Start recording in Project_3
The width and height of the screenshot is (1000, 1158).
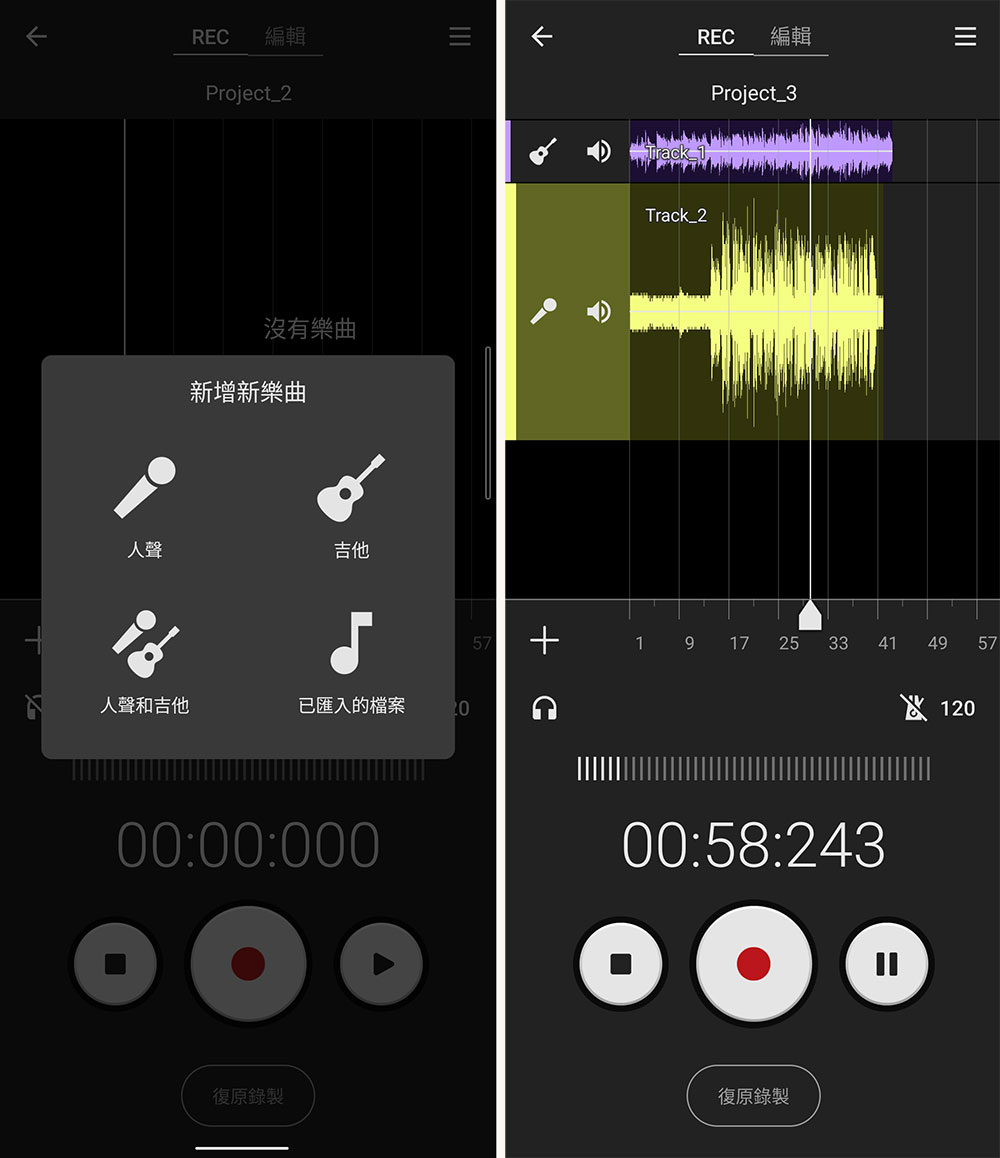coord(753,964)
